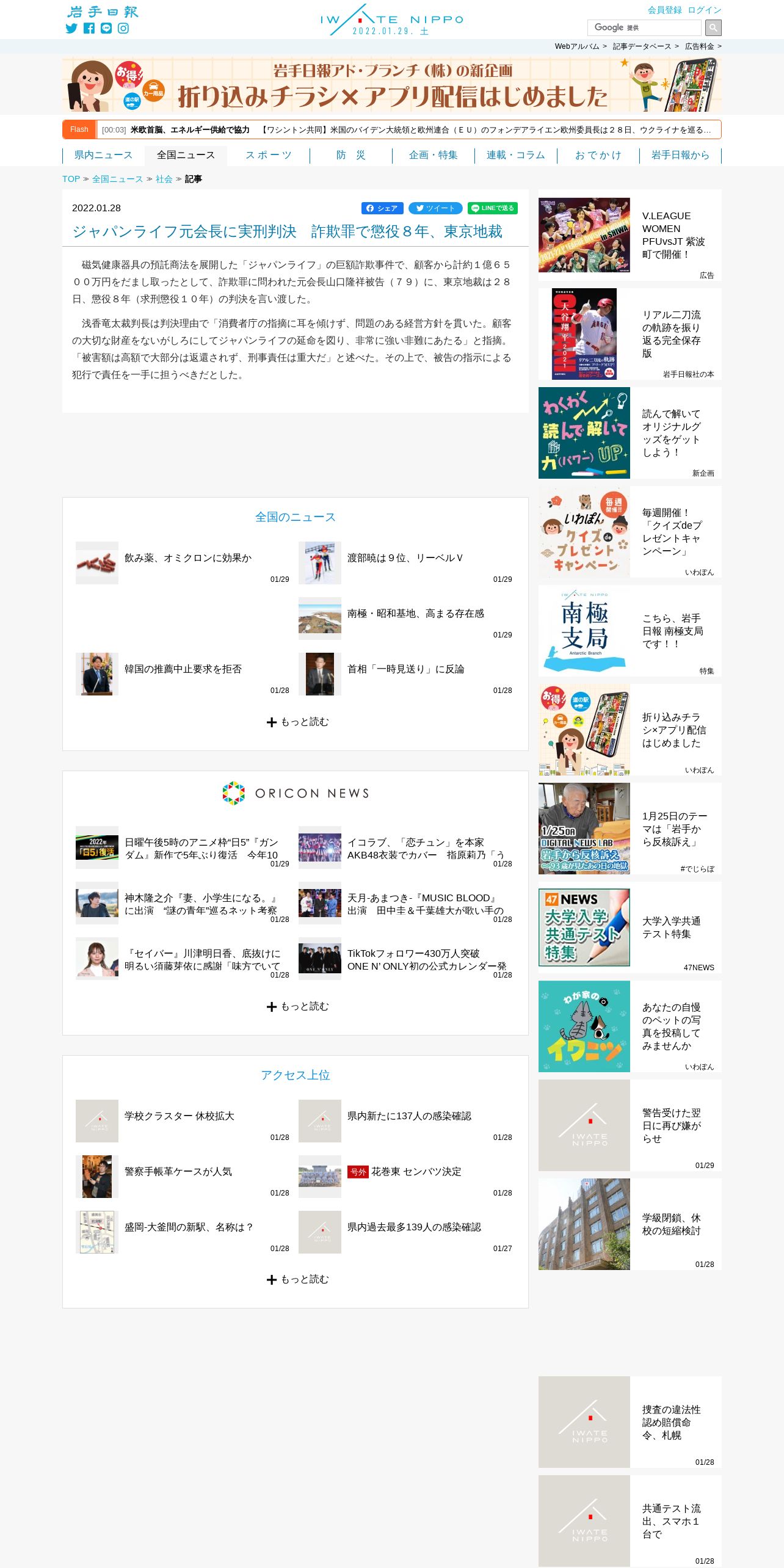Viewport: 784px width, 1568px height.
Task: Go to the 社会 breadcrumb link
Action: [x=164, y=179]
